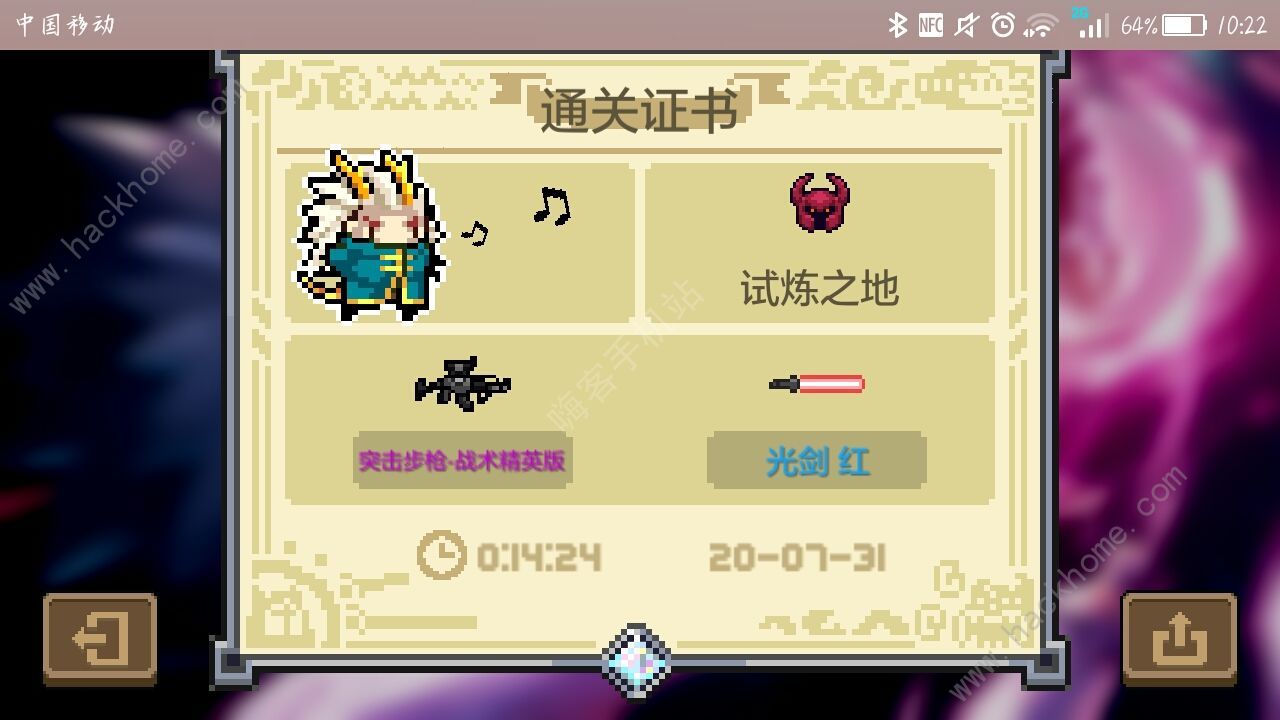Tap the exit button to leave the certificate
1280x720 pixels.
pyautogui.click(x=99, y=638)
